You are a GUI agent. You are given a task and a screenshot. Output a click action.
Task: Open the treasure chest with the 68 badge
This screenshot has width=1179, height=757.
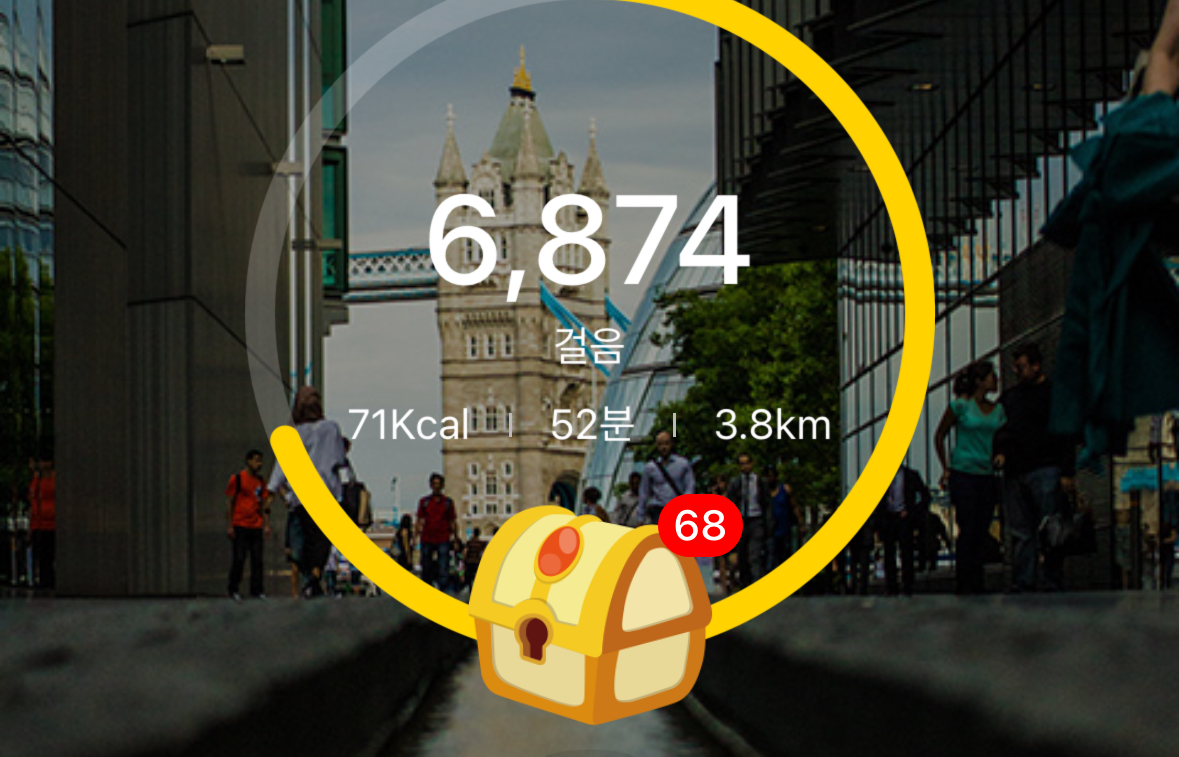[590, 615]
